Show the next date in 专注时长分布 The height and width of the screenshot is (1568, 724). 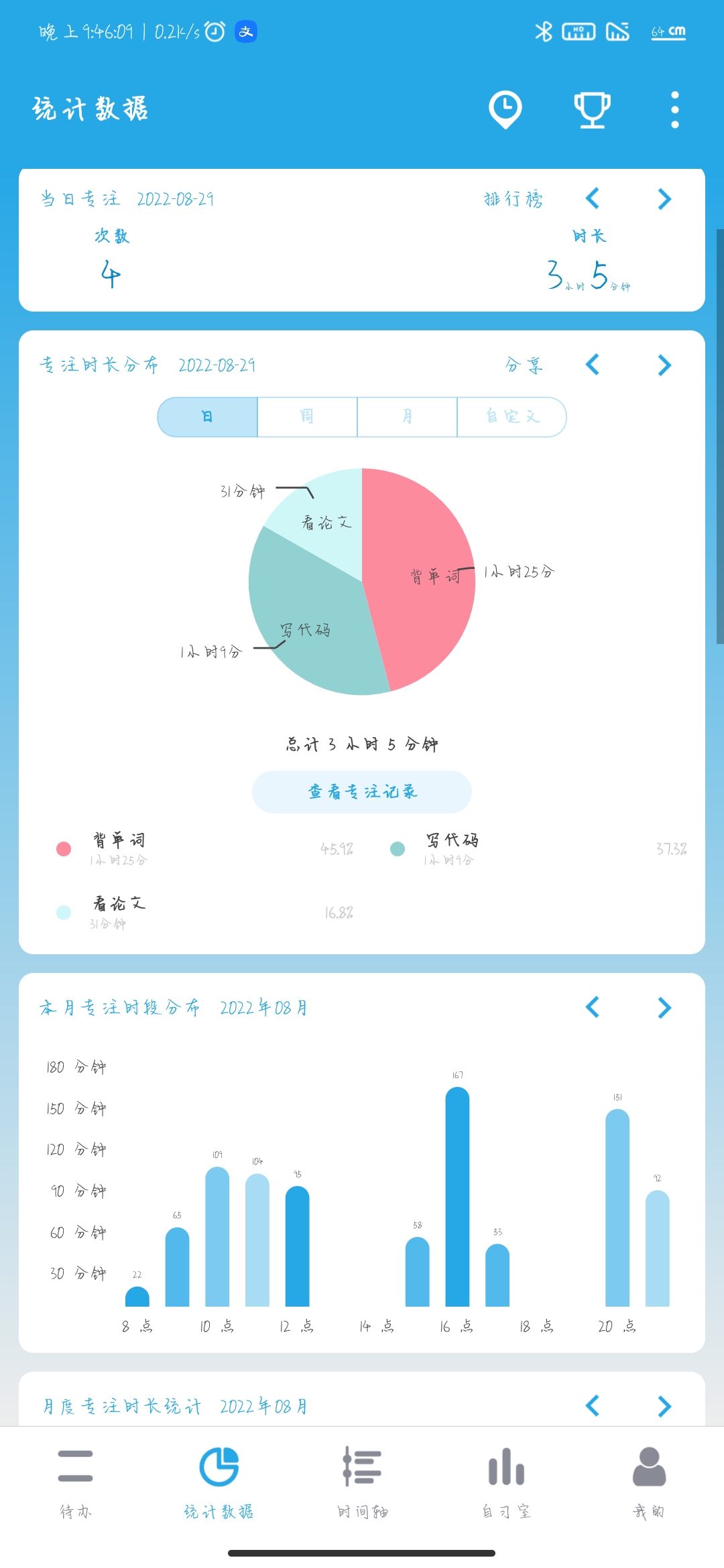click(664, 365)
